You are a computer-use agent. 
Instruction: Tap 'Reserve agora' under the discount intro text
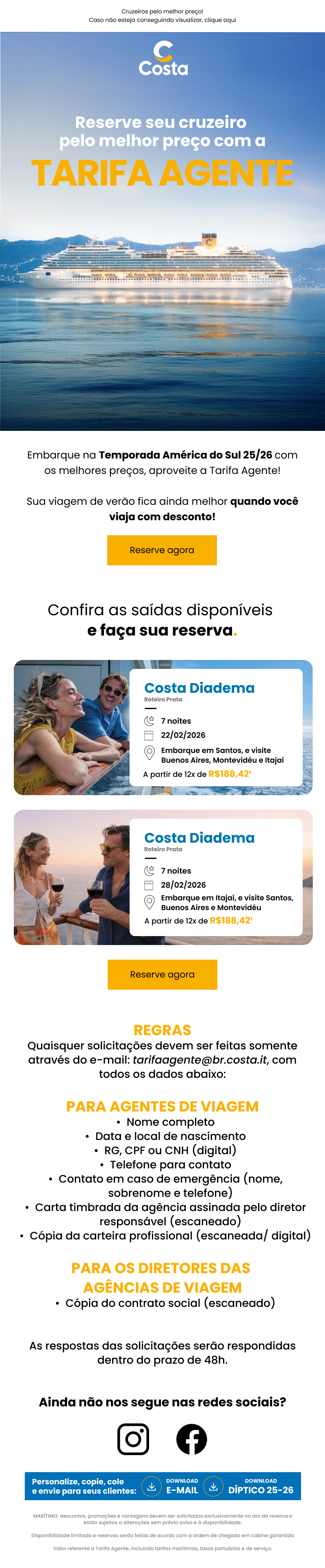(x=162, y=549)
